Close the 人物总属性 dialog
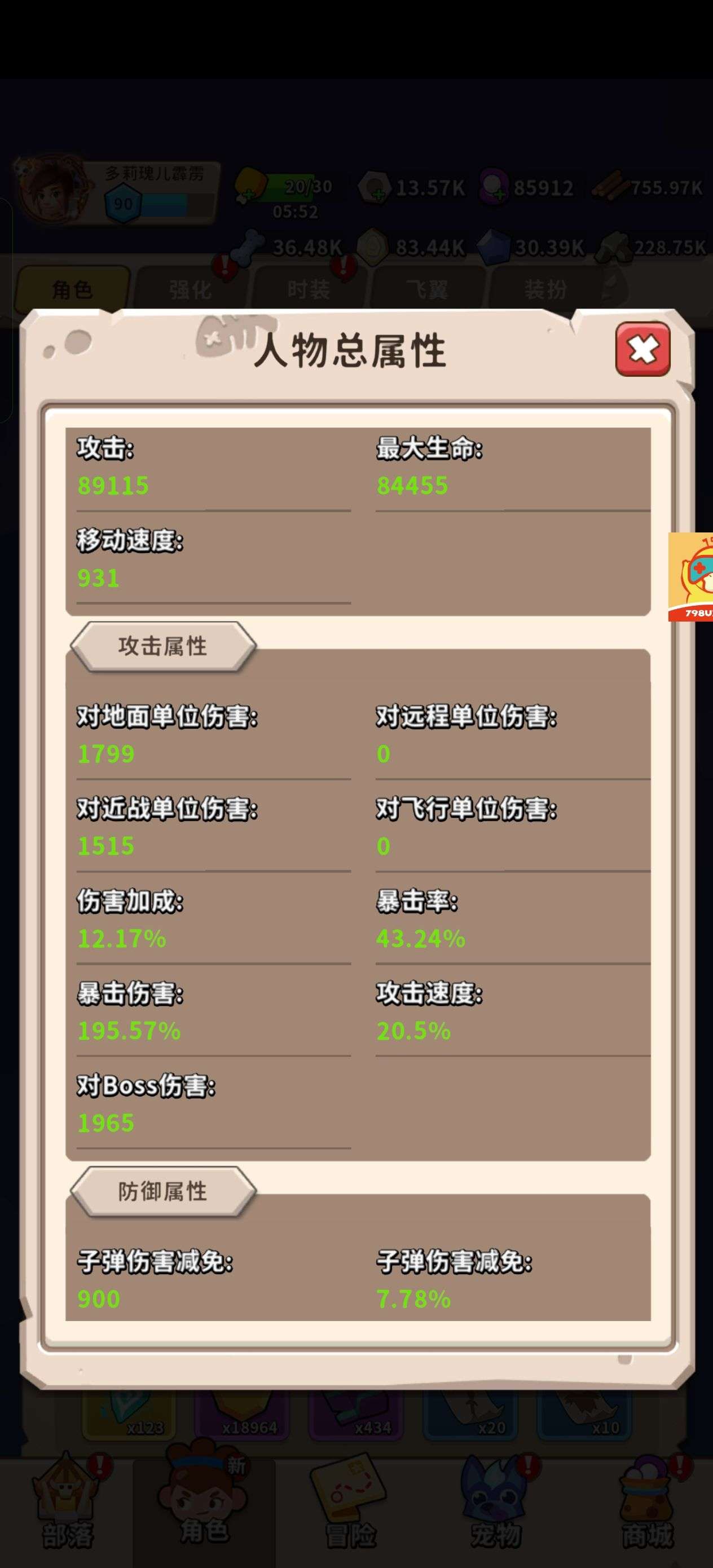The width and height of the screenshot is (713, 1568). [x=642, y=349]
